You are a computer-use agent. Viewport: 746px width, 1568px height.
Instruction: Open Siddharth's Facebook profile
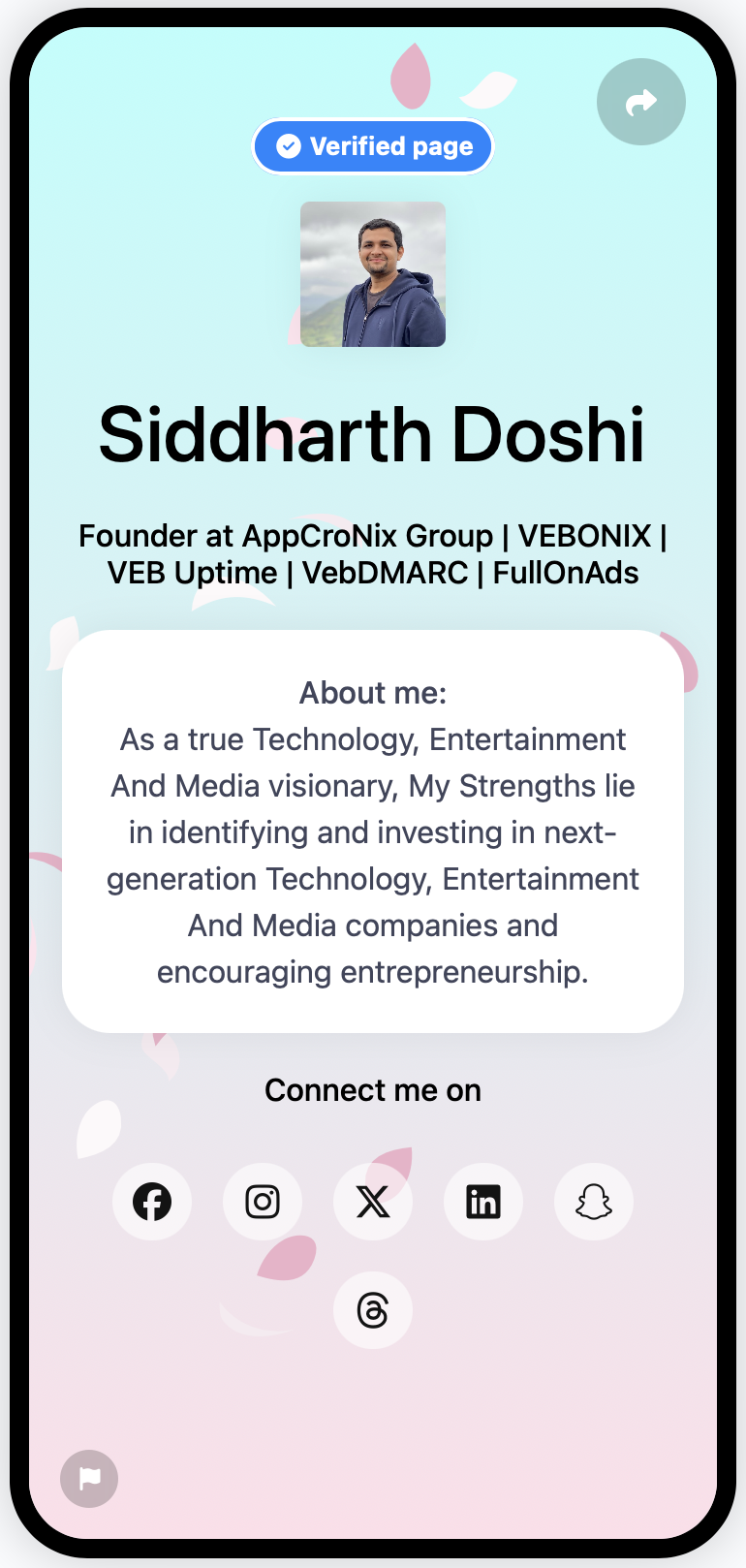tap(152, 1202)
